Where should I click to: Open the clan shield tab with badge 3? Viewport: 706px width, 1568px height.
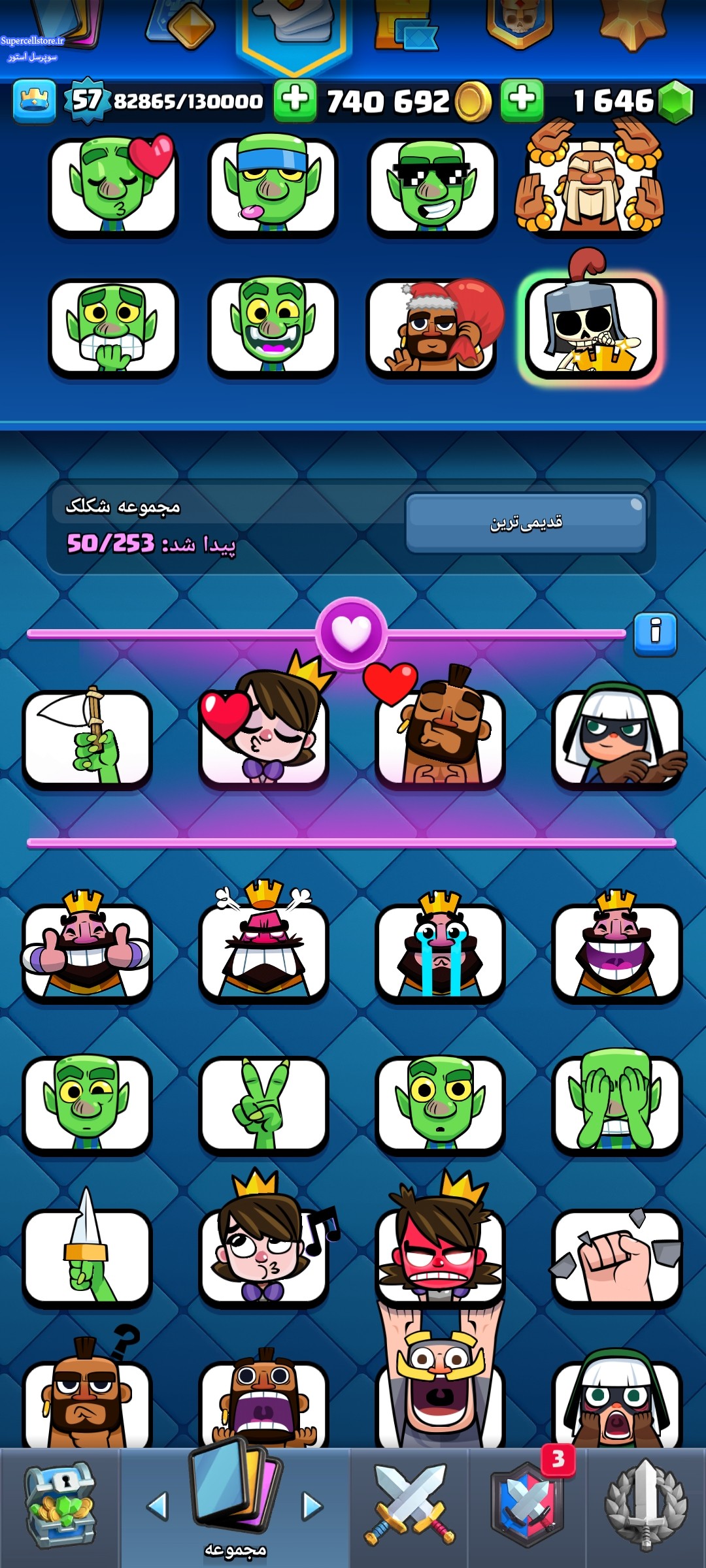click(x=527, y=1507)
